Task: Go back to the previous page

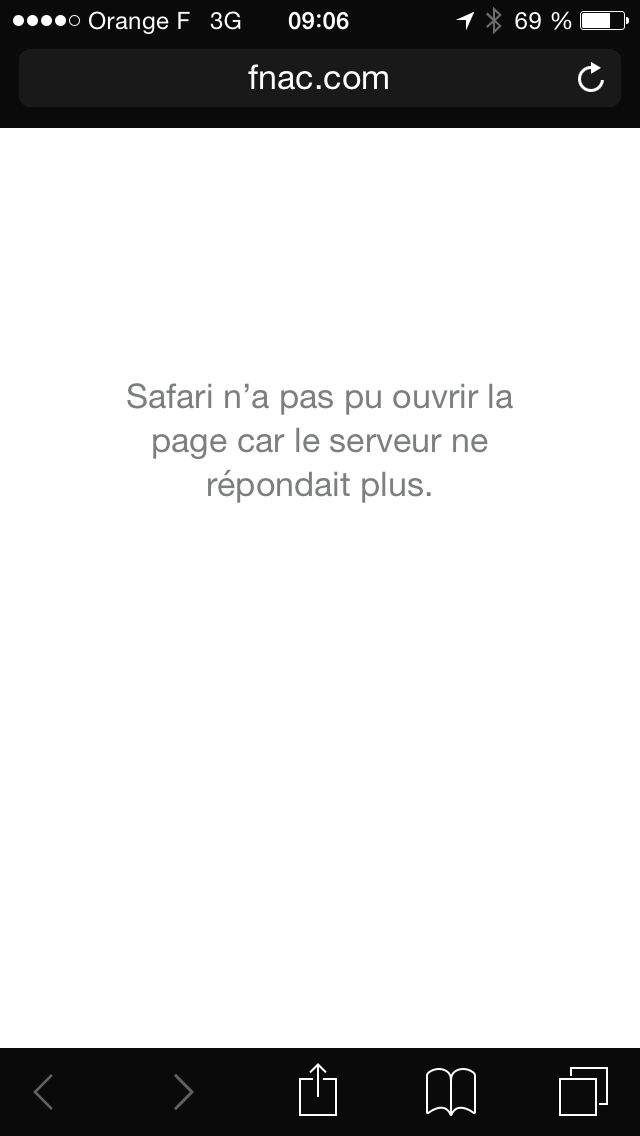Action: coord(43,1092)
